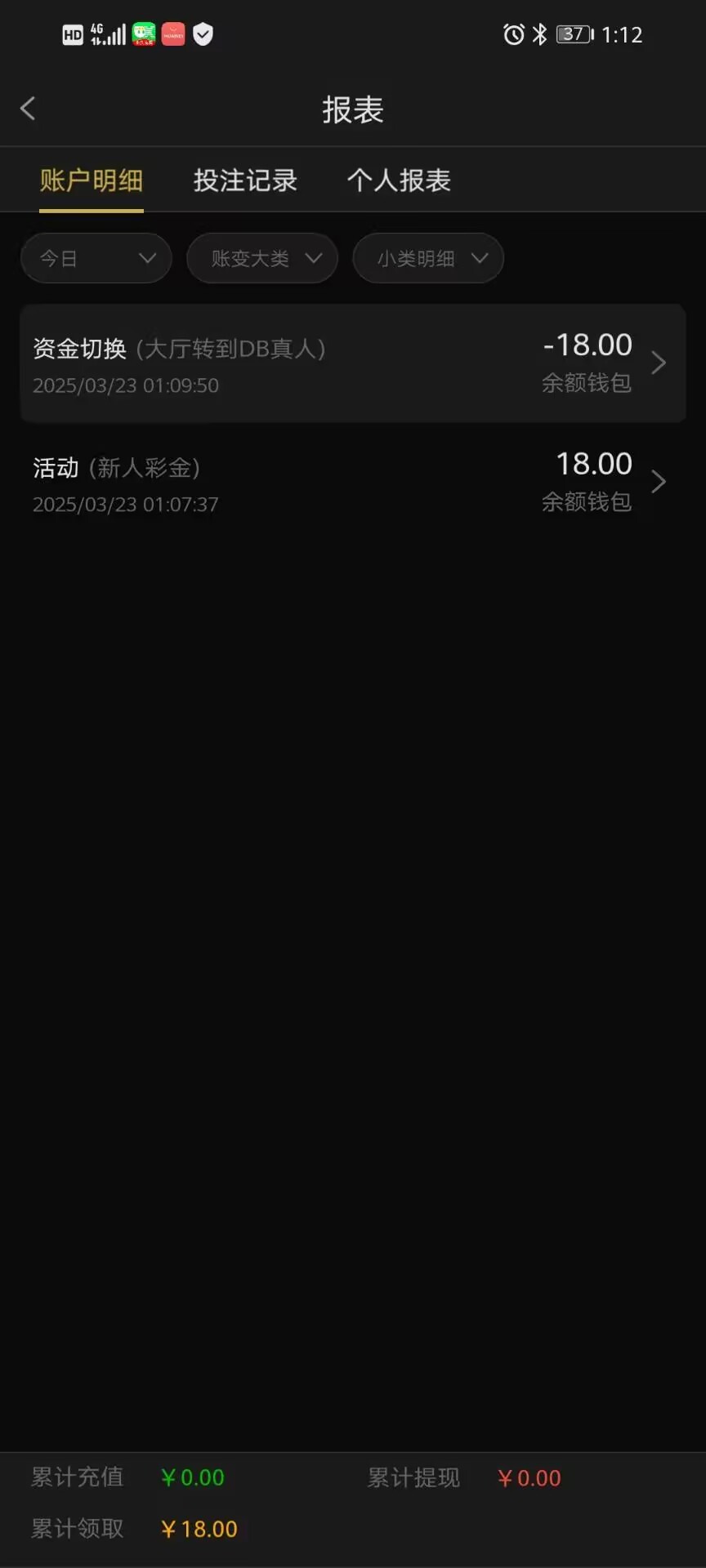Go back using the top-left arrow
The width and height of the screenshot is (706, 1568).
pos(28,109)
